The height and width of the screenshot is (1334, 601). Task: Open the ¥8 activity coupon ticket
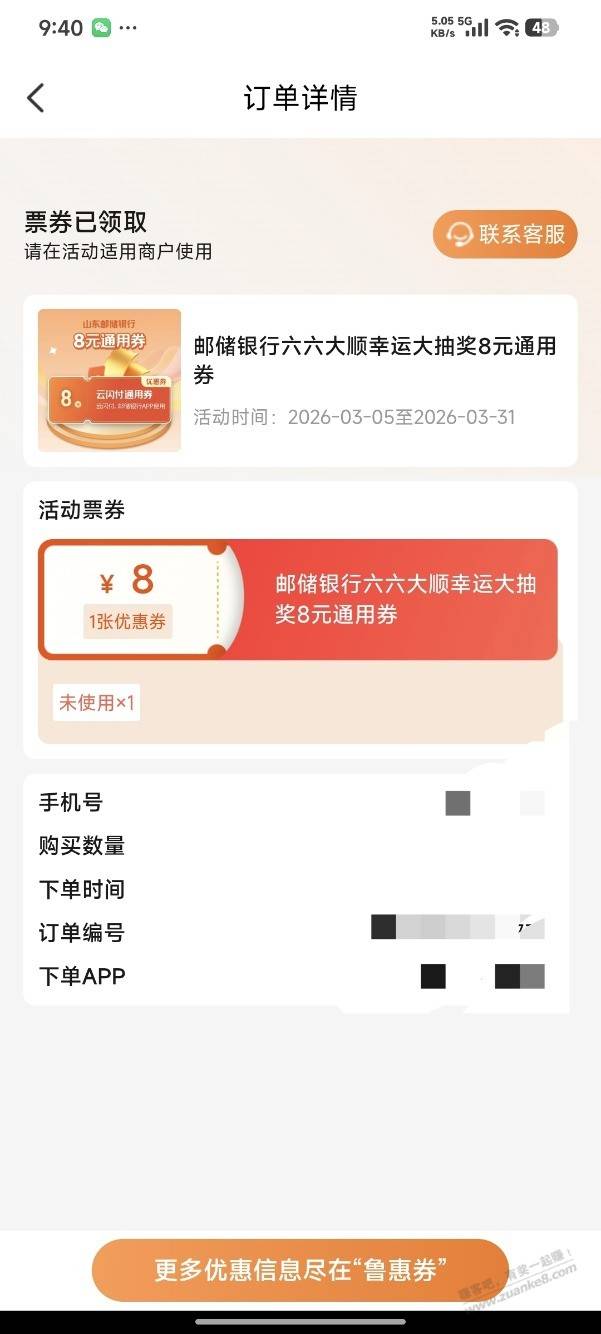point(298,600)
